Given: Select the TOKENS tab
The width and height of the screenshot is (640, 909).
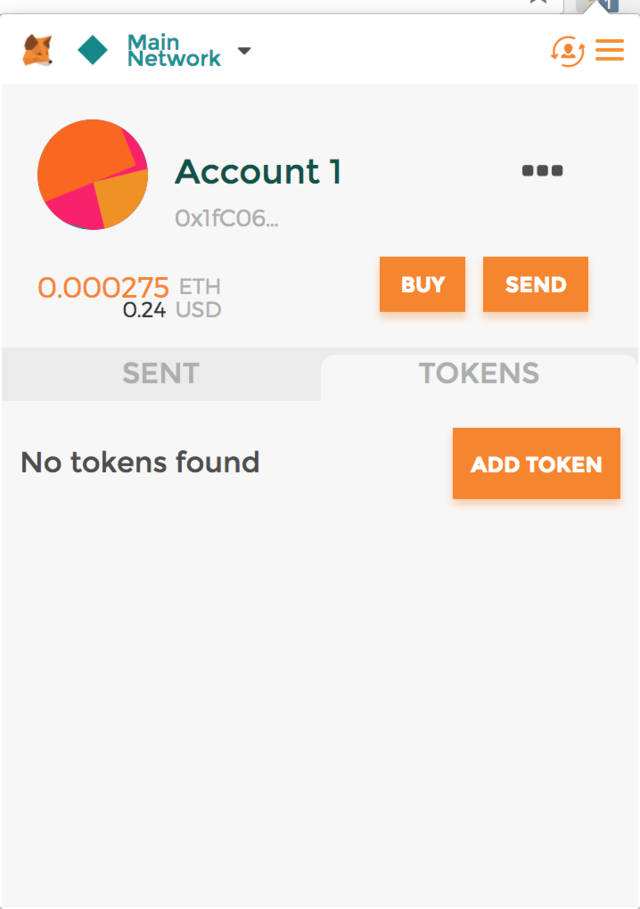Looking at the screenshot, I should tap(479, 374).
